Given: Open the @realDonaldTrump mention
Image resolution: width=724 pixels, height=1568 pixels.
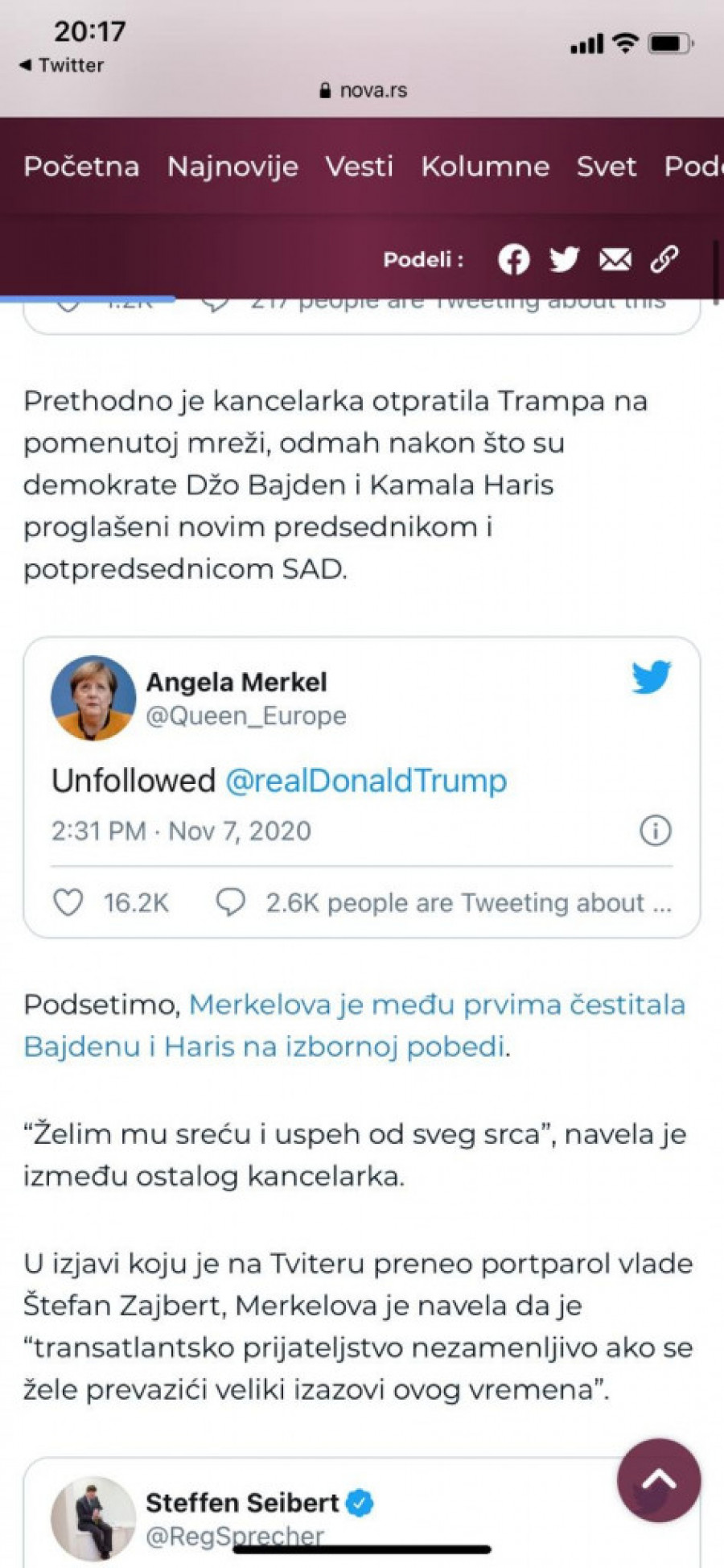Looking at the screenshot, I should point(366,781).
